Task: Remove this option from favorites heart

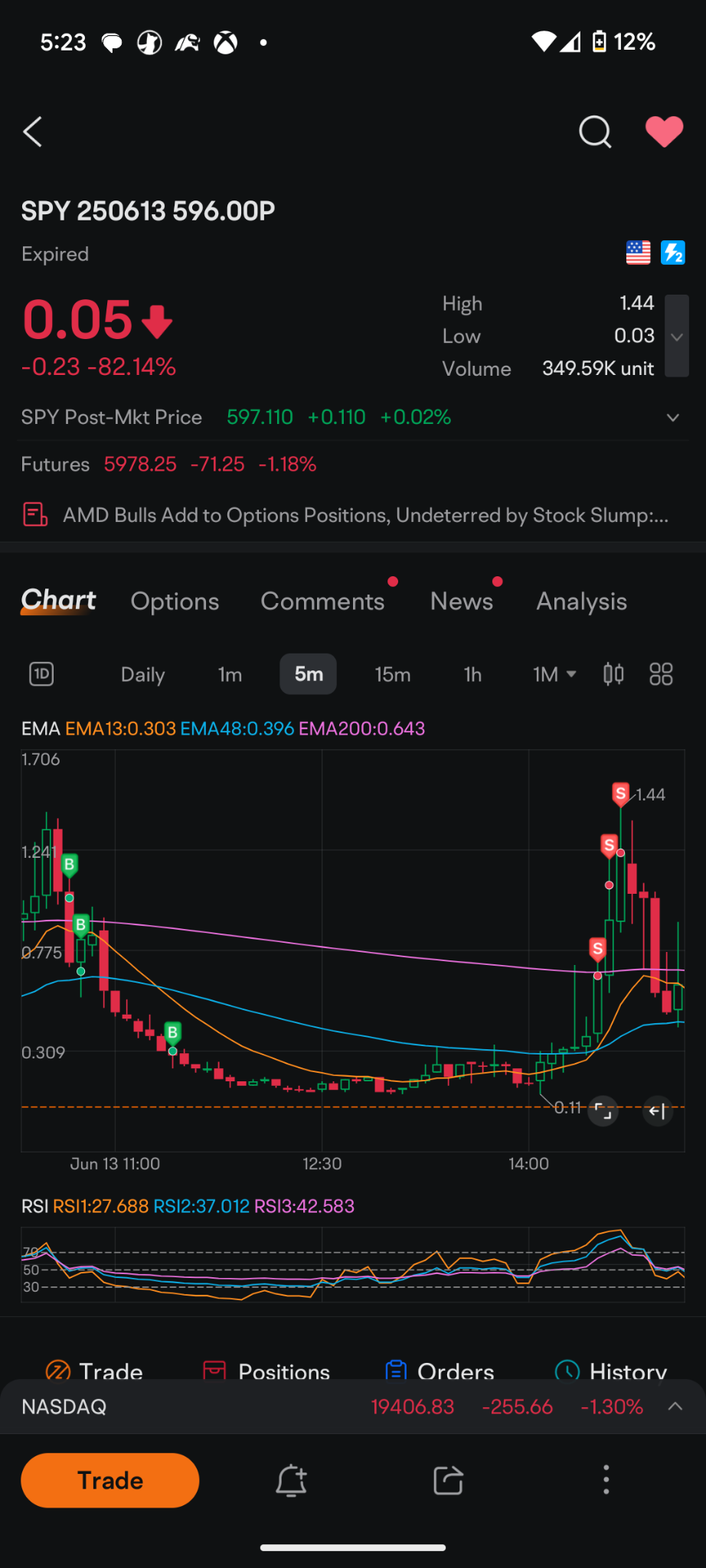Action: tap(664, 132)
